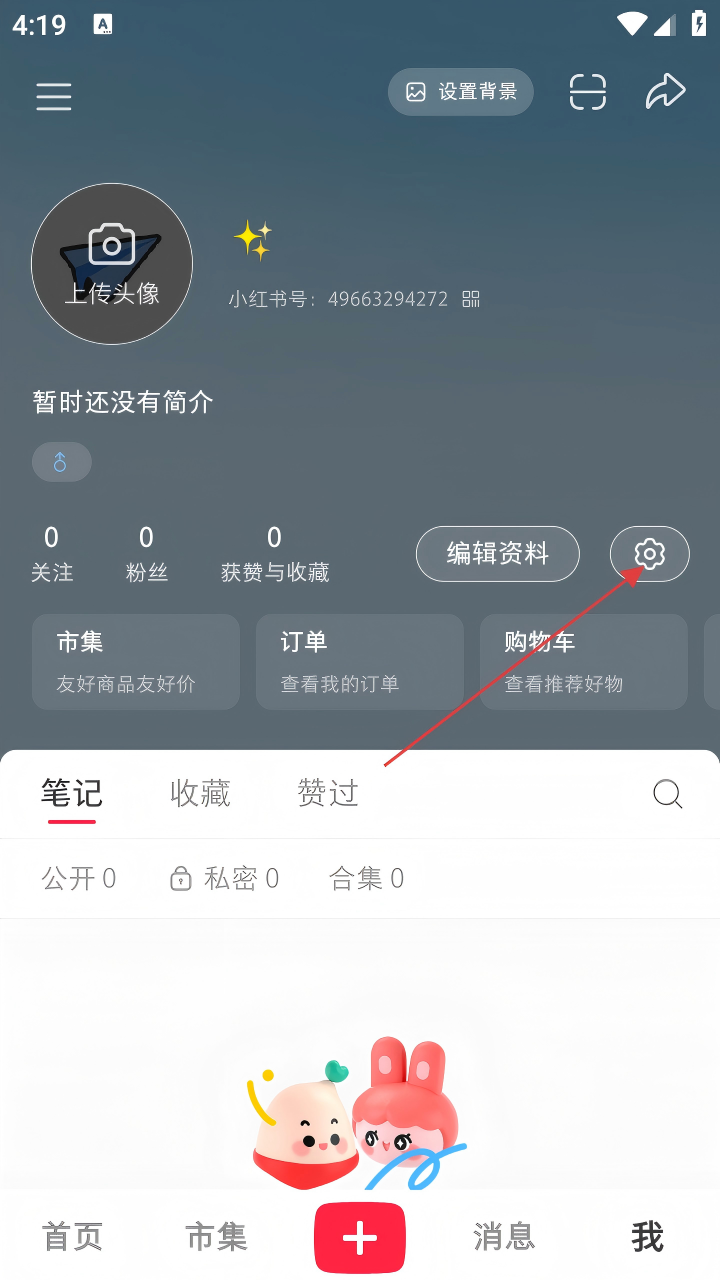Tap the 设置背景 button
The height and width of the screenshot is (1280, 720).
pos(461,92)
